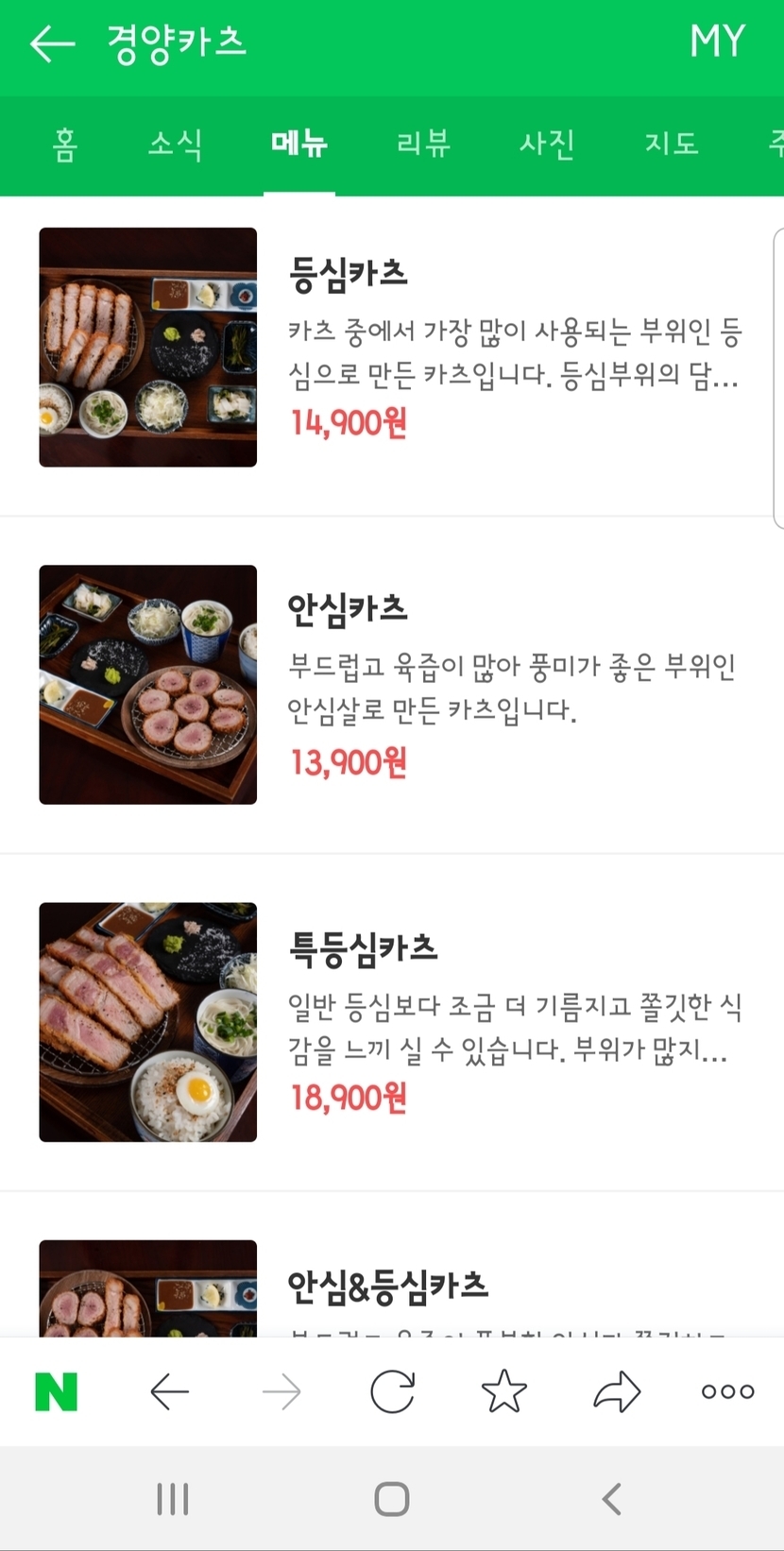The height and width of the screenshot is (1551, 784).
Task: Go back from 경양카츠 page
Action: point(52,43)
